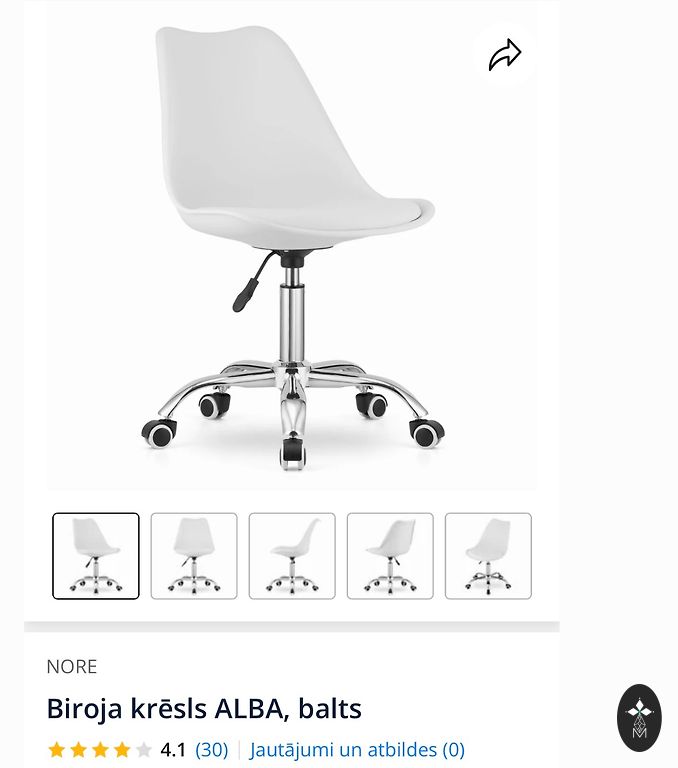The width and height of the screenshot is (678, 768).
Task: Open Jautājumi un atbildes (0) link
Action: (357, 749)
